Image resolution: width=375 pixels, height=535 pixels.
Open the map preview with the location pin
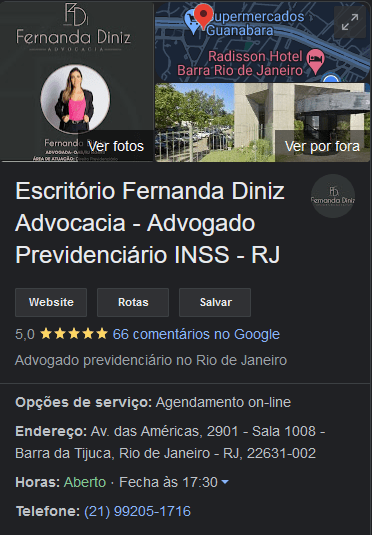coord(262,42)
